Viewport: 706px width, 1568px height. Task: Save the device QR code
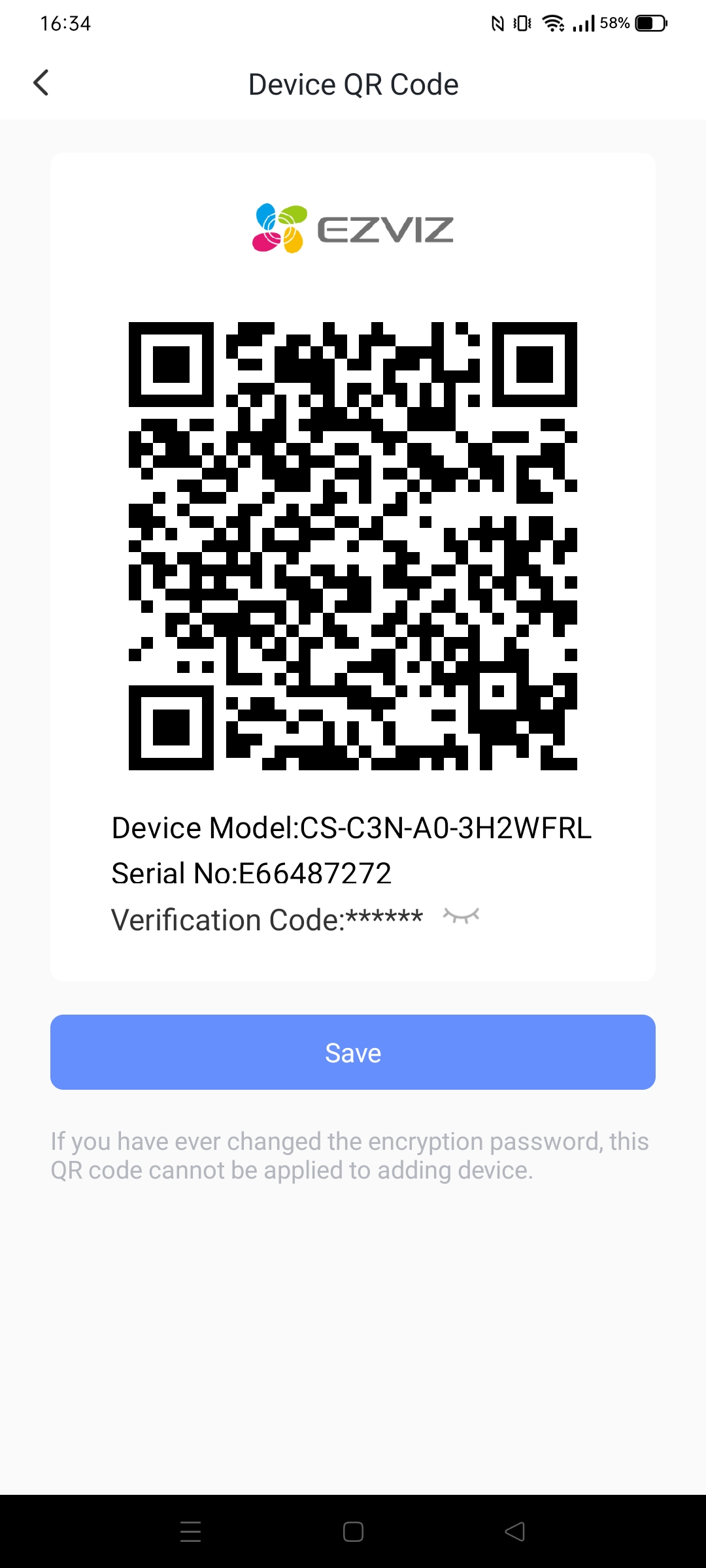353,1052
